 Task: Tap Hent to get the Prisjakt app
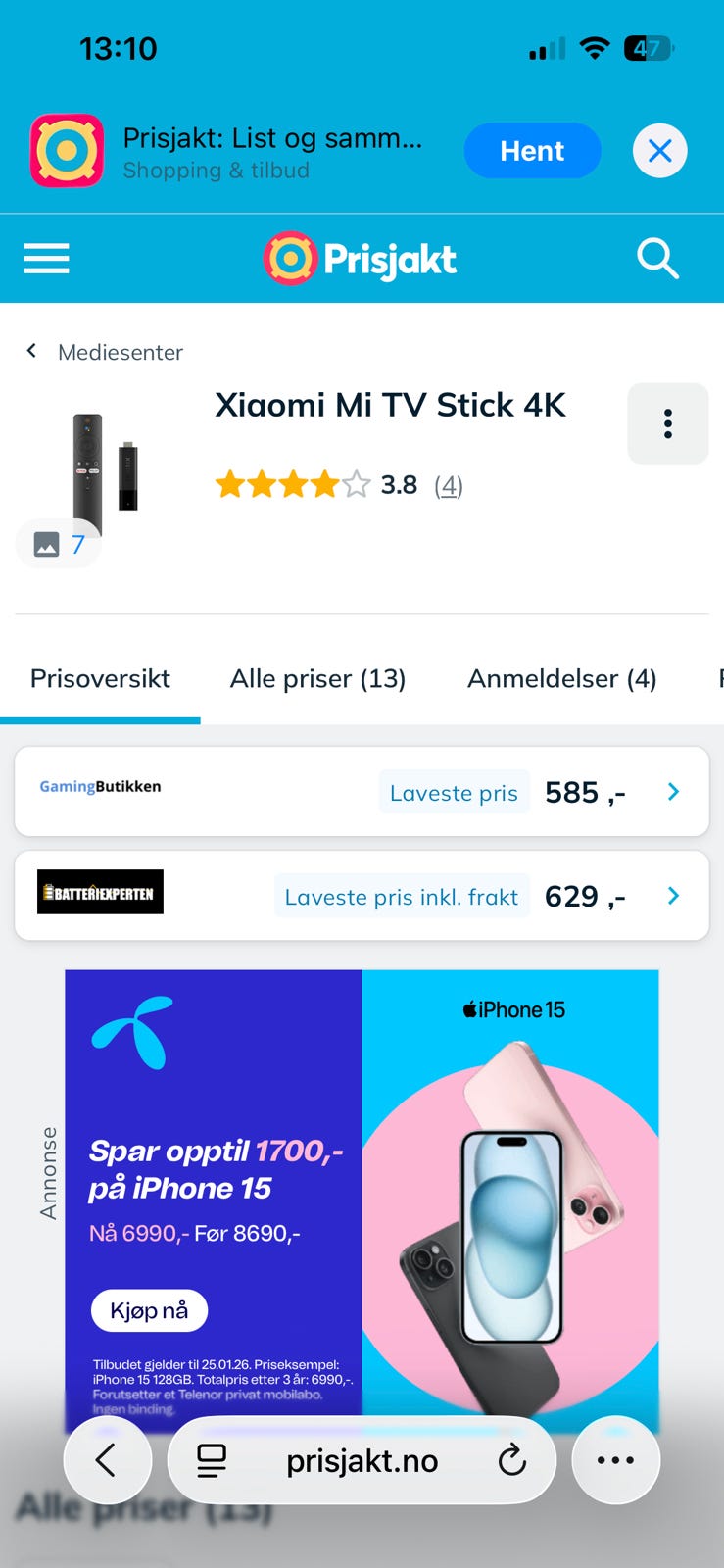click(x=532, y=150)
